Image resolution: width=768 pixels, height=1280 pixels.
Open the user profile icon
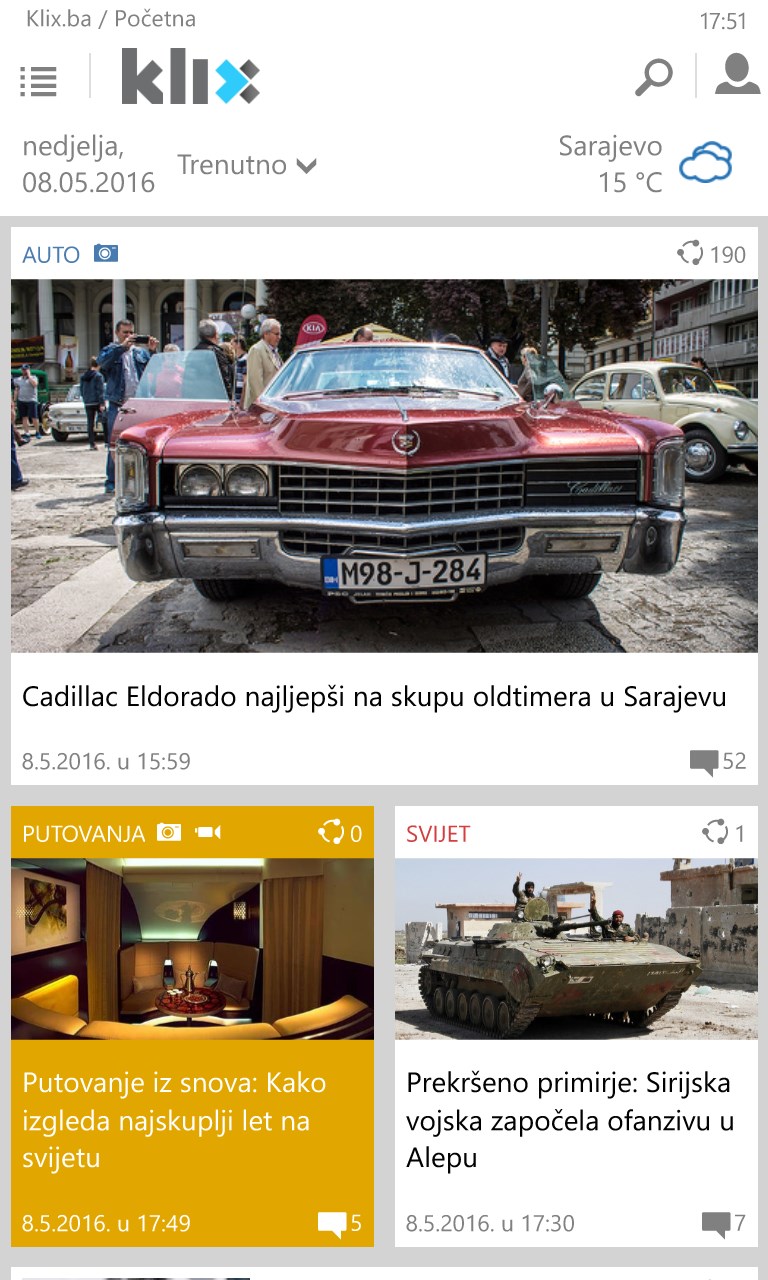737,76
